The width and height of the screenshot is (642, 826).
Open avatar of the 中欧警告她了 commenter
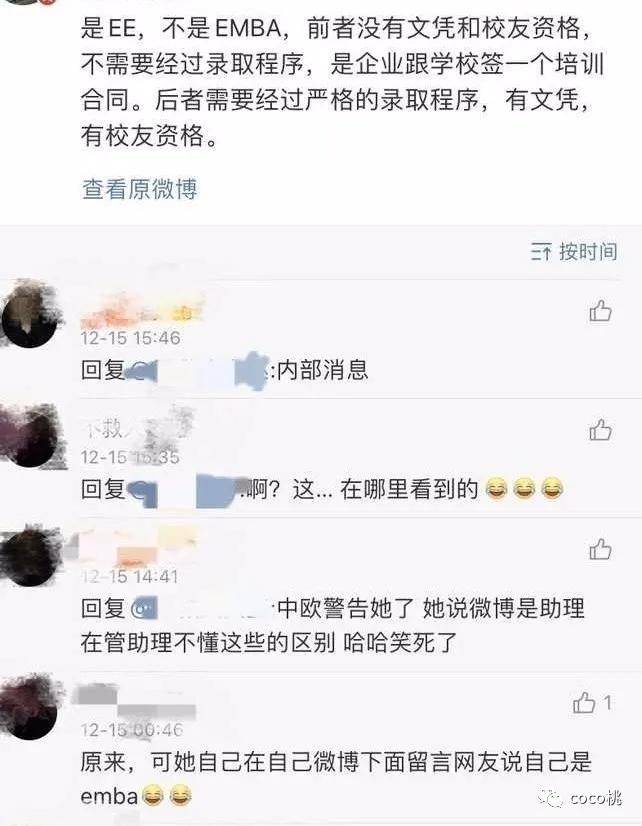[31, 556]
